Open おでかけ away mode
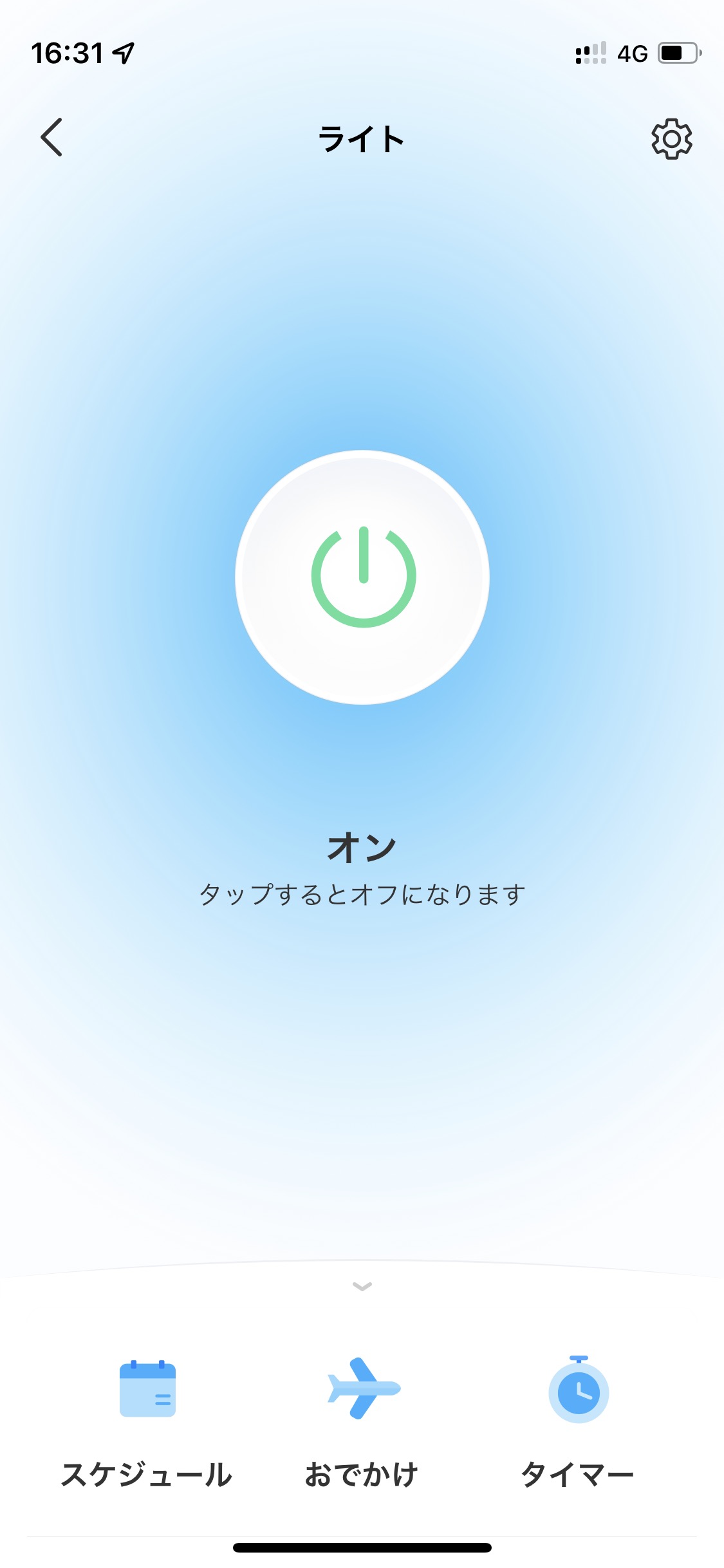The image size is (724, 1568). pos(362,1416)
